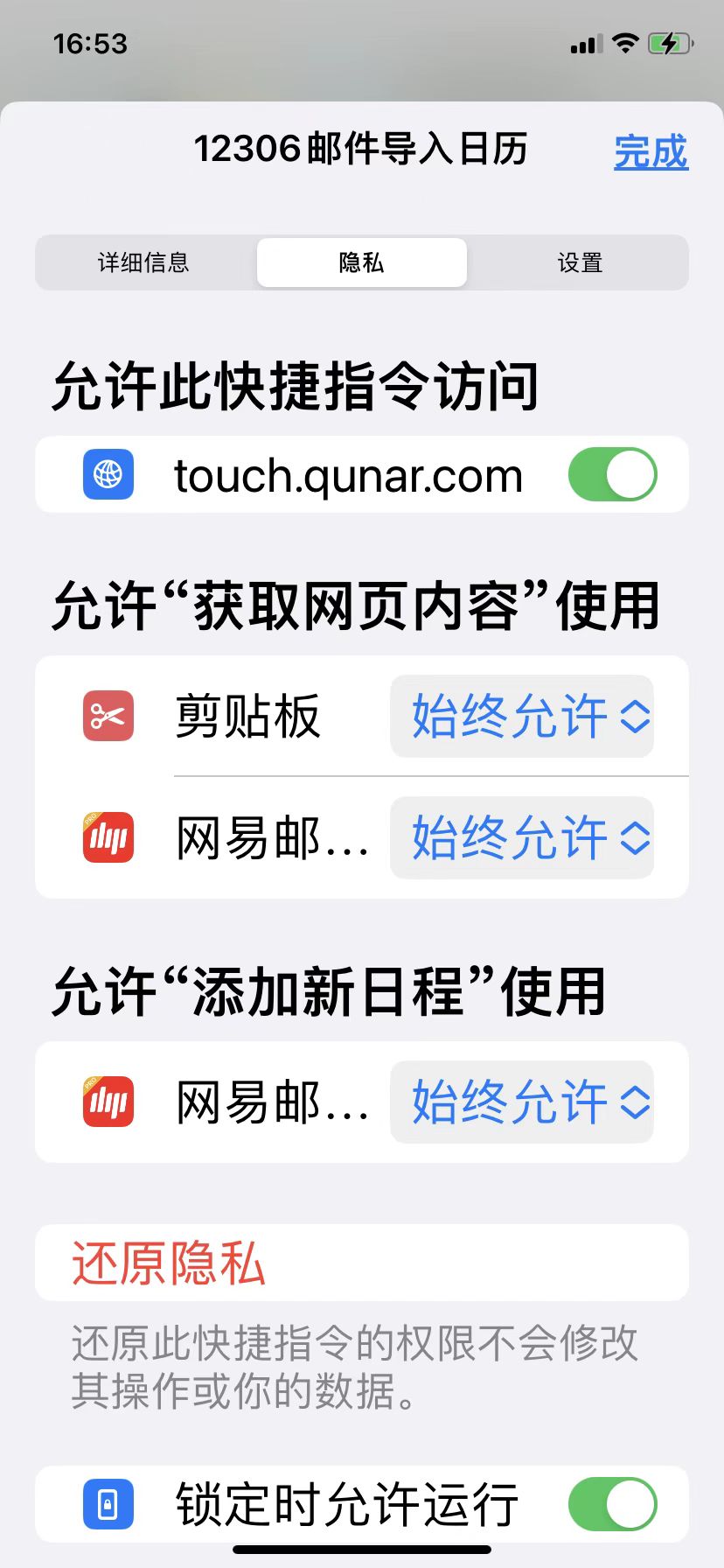The width and height of the screenshot is (724, 1568).
Task: Turn off 锁定时允许运行
Action: point(612,1504)
